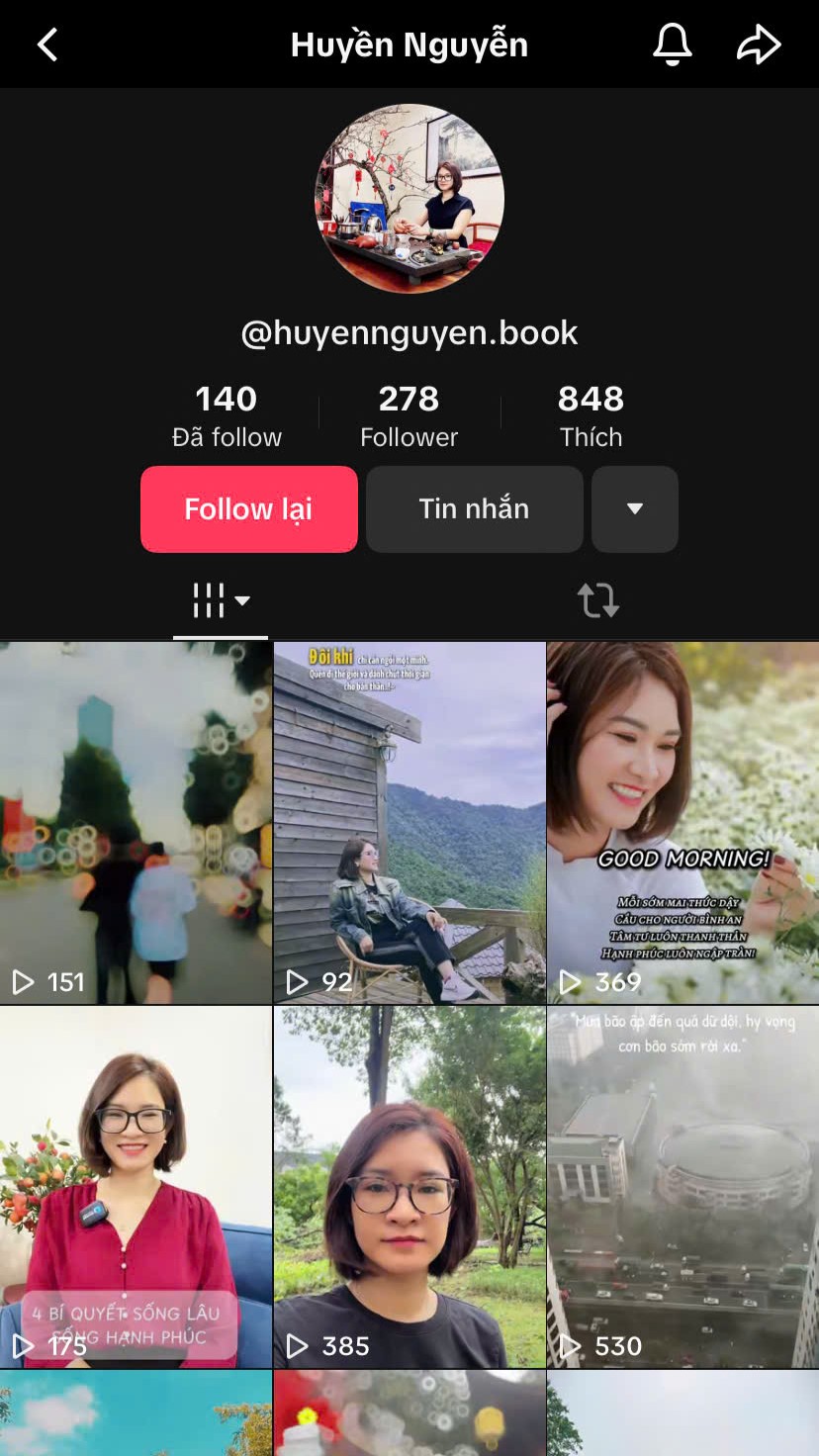Expand the dropdown arrow next to Tin nhắn
The width and height of the screenshot is (819, 1456).
[635, 509]
